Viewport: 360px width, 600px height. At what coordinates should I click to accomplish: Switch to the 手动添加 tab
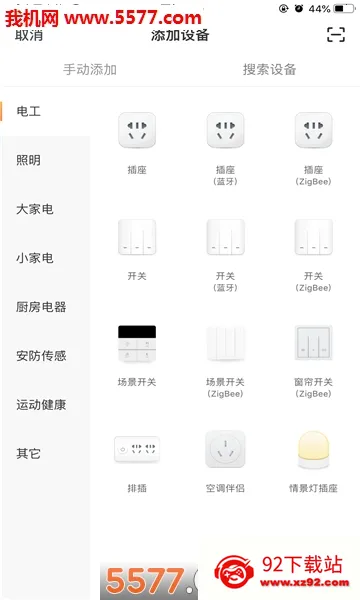pyautogui.click(x=90, y=69)
